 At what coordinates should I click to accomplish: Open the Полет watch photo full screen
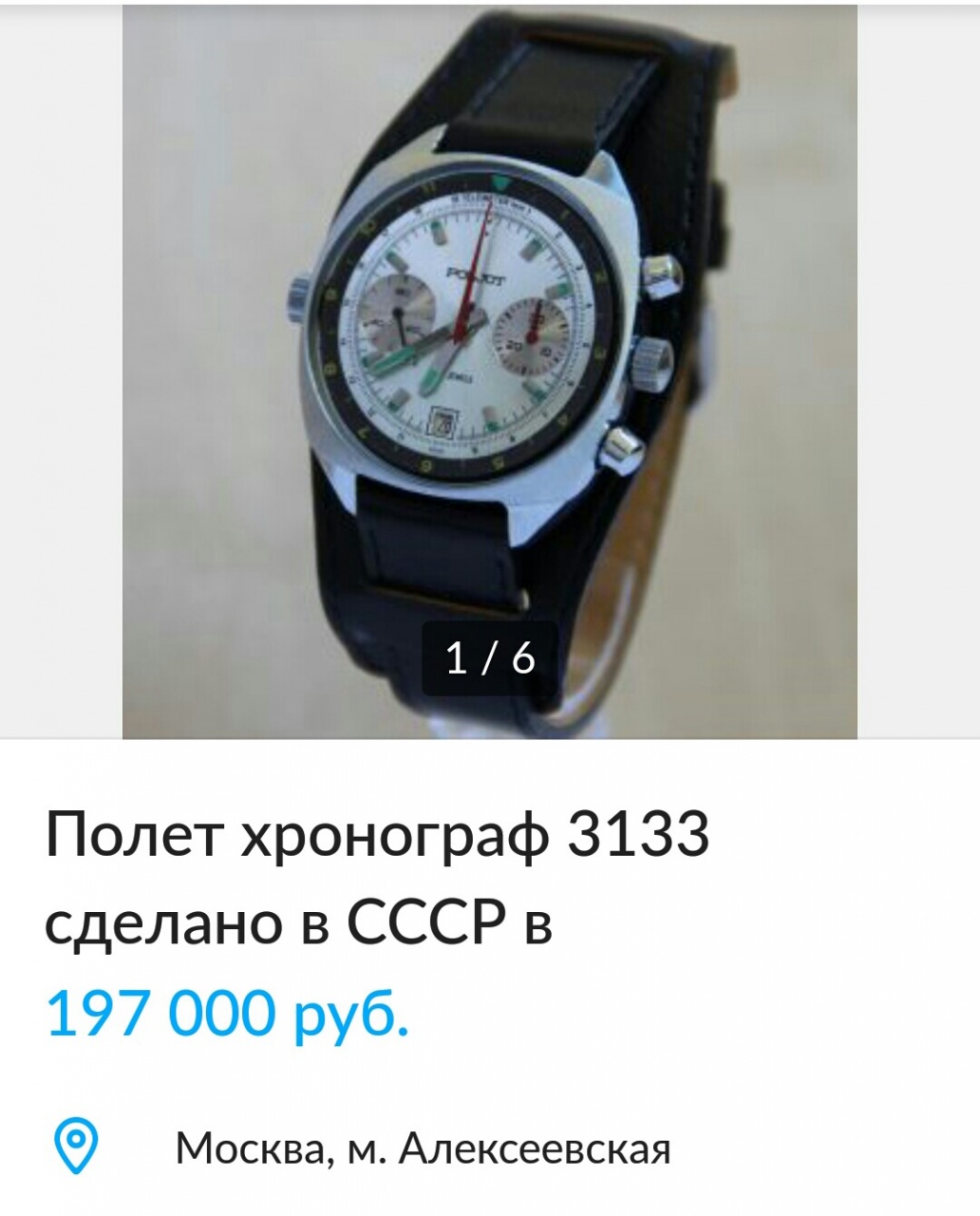coord(489,370)
